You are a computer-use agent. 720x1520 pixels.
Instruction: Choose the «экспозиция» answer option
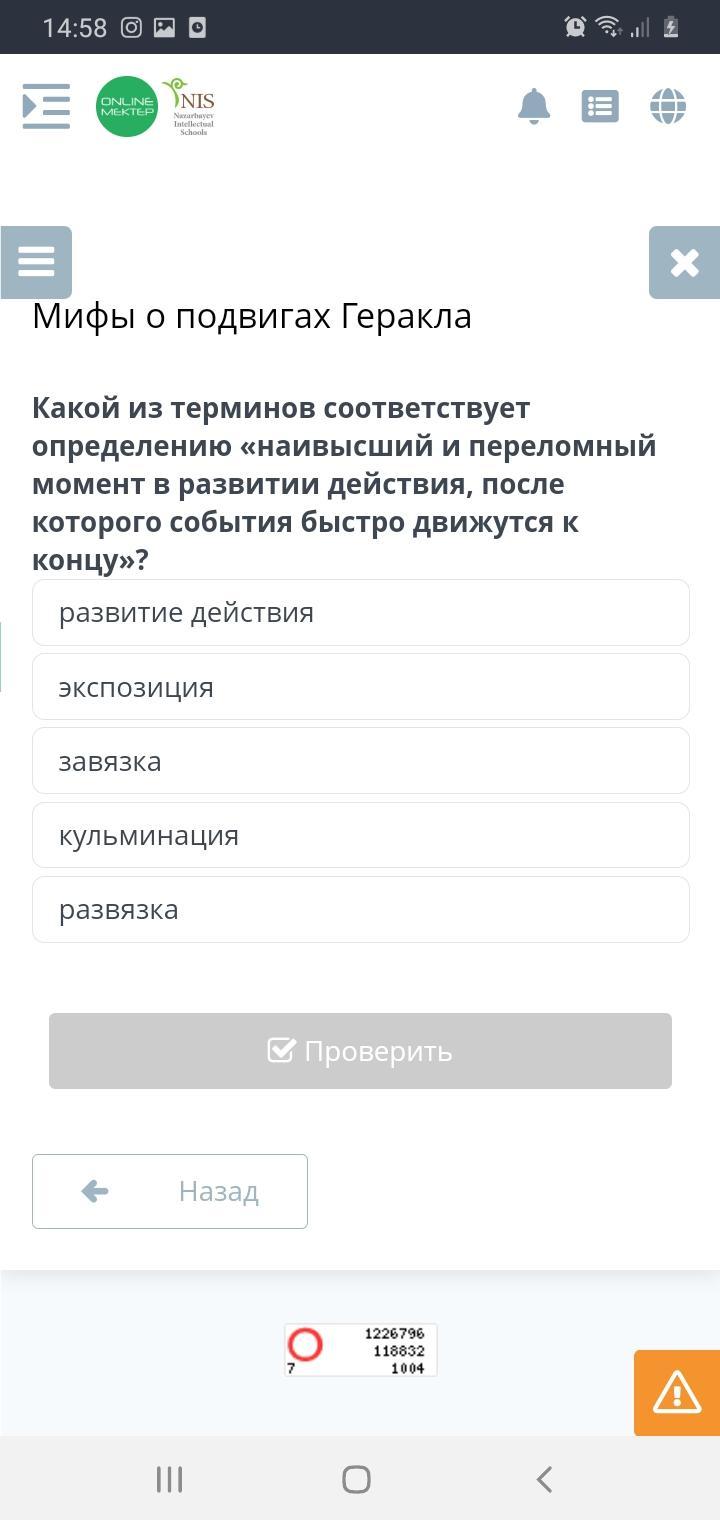pyautogui.click(x=360, y=687)
